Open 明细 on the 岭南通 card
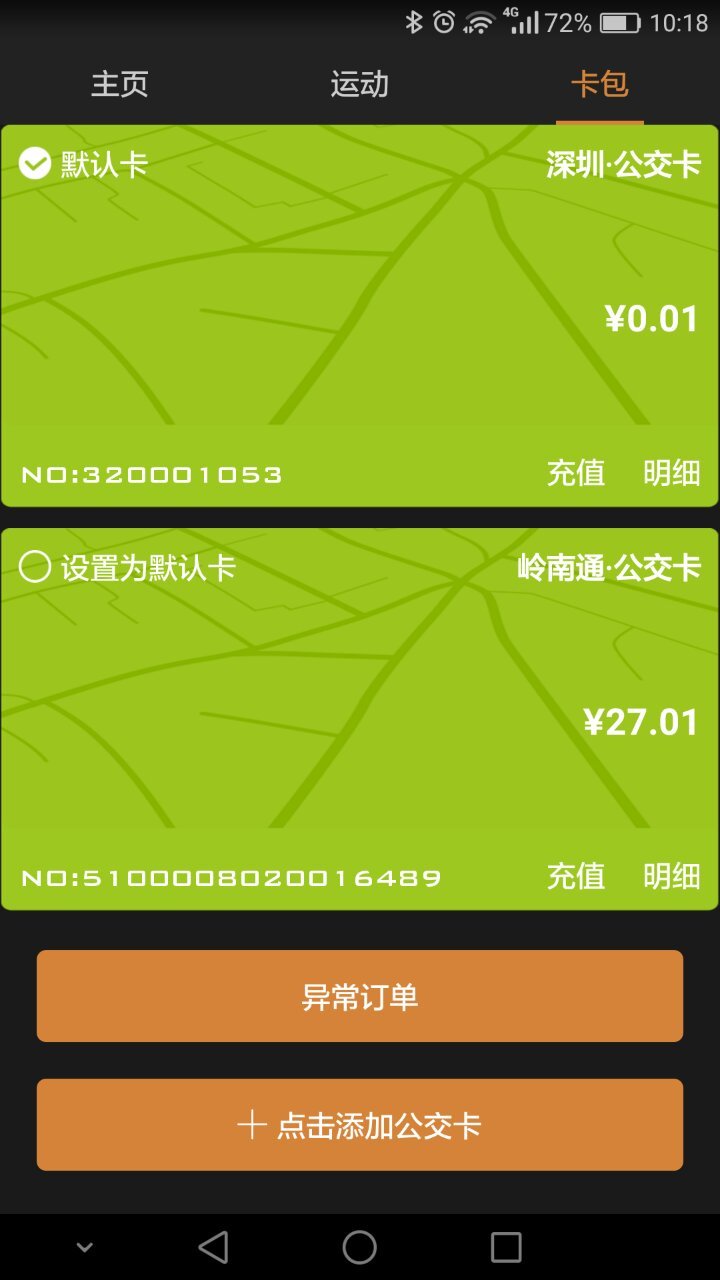Viewport: 720px width, 1280px height. (x=671, y=877)
